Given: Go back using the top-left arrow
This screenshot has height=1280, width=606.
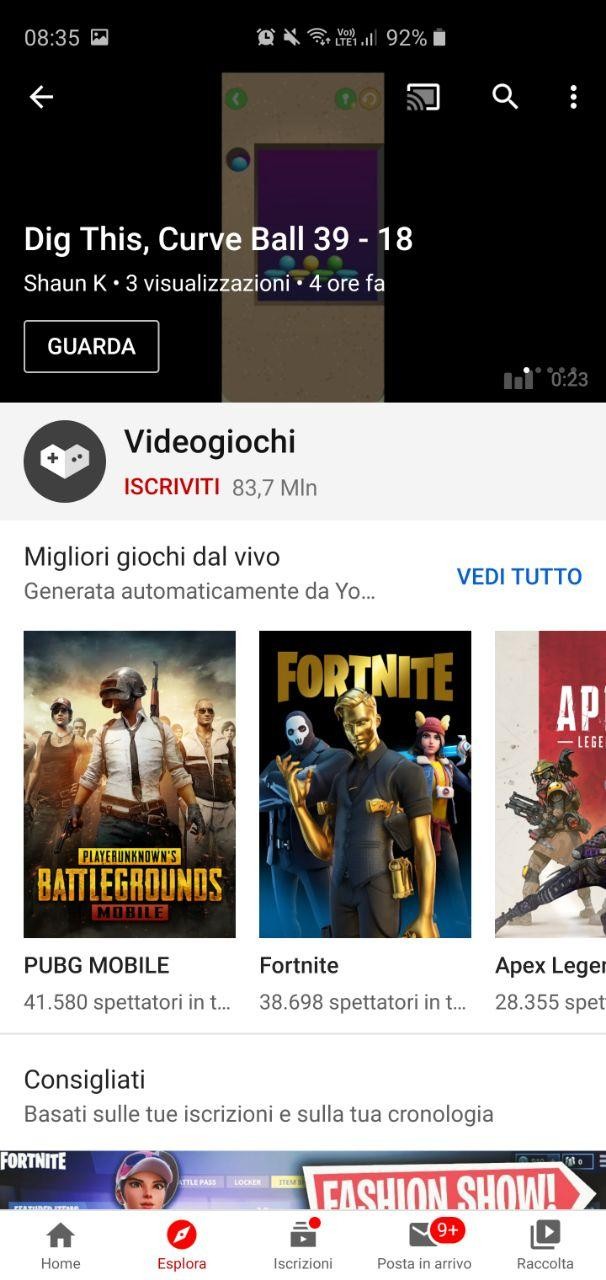Looking at the screenshot, I should (x=41, y=97).
